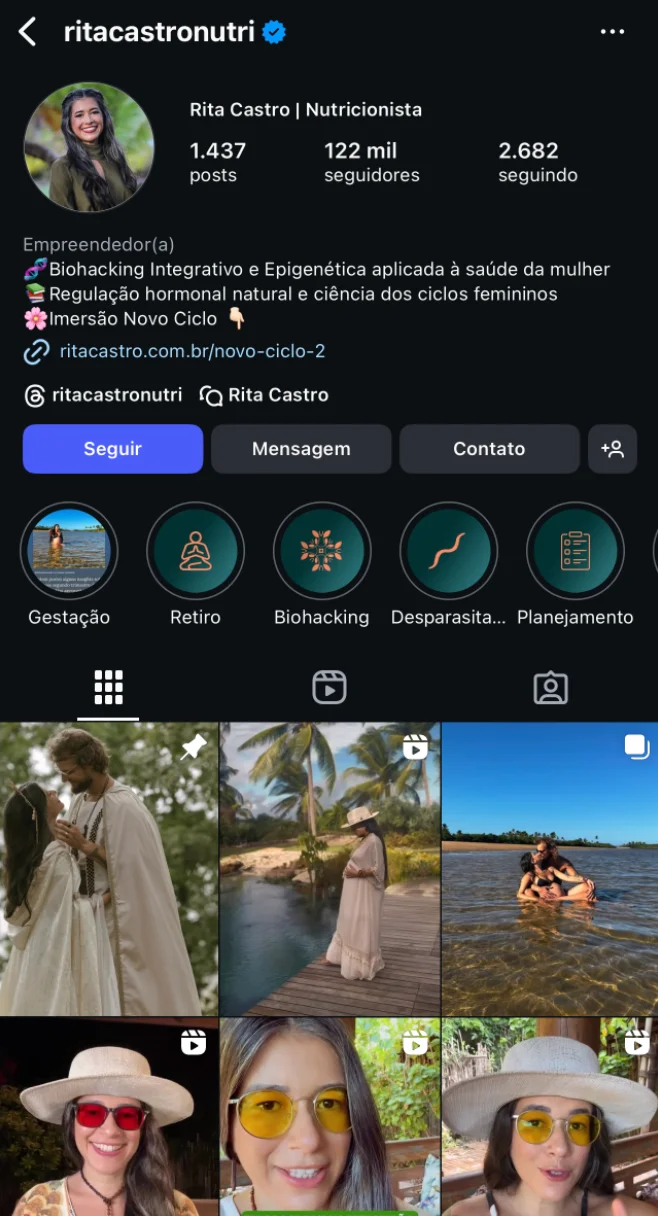Image resolution: width=658 pixels, height=1216 pixels.
Task: Switch to the Reels tab
Action: (x=329, y=688)
